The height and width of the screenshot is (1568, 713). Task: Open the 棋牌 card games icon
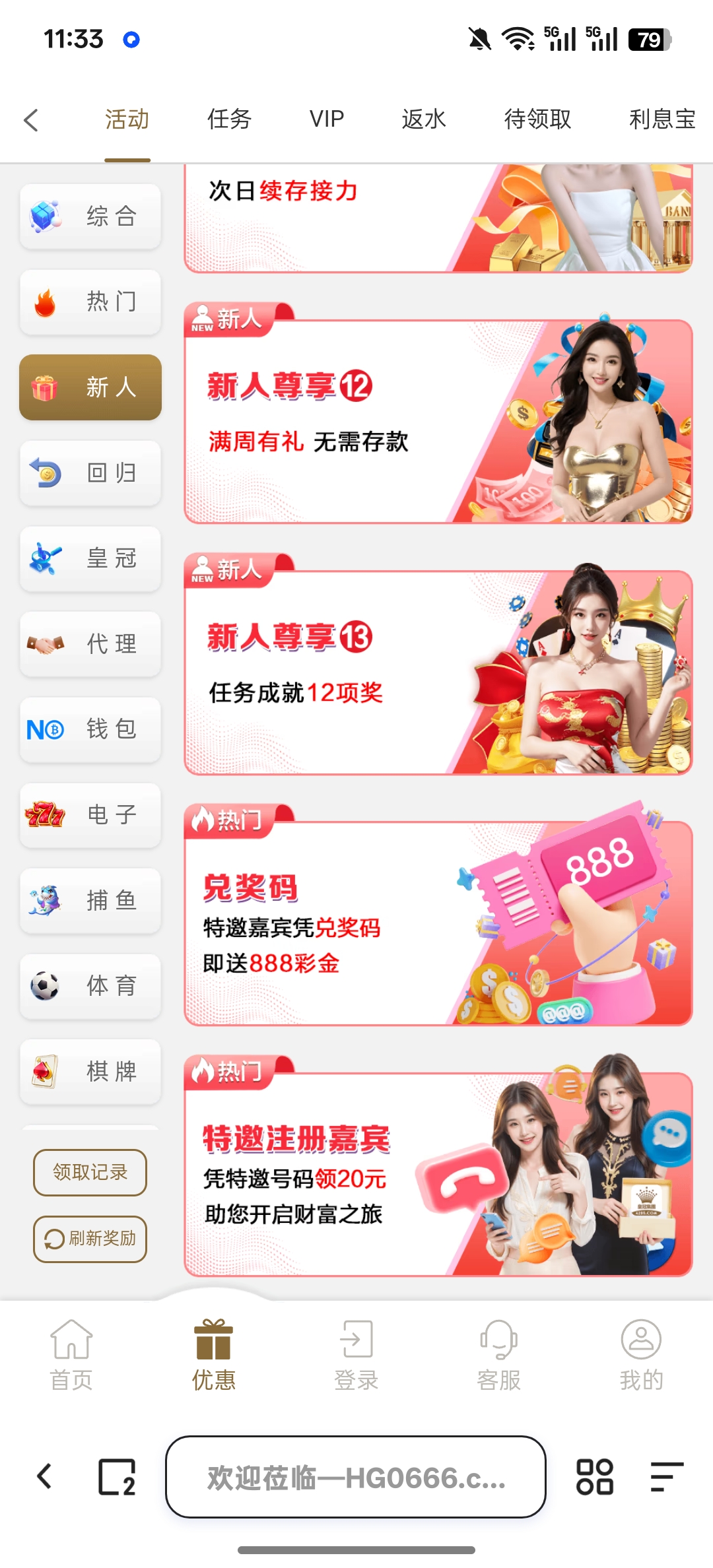point(45,1072)
